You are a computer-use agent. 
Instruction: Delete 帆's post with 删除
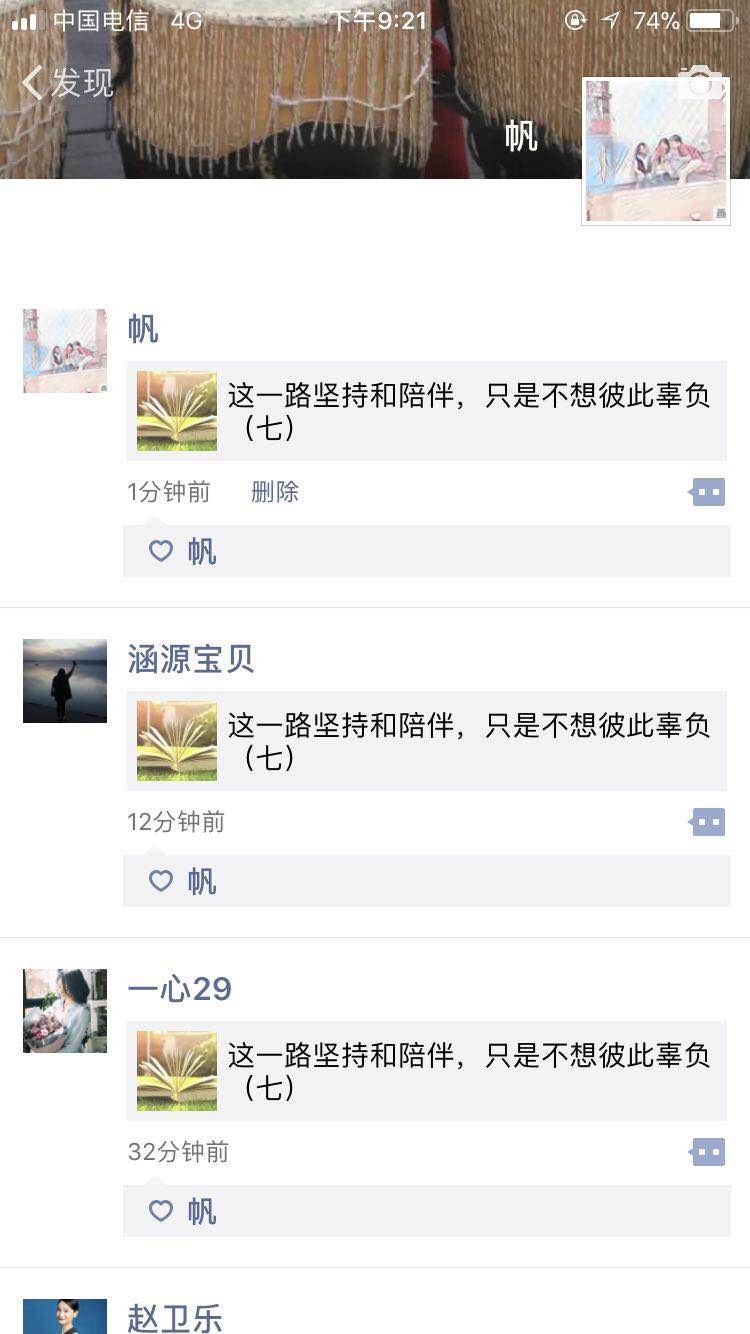click(x=275, y=492)
